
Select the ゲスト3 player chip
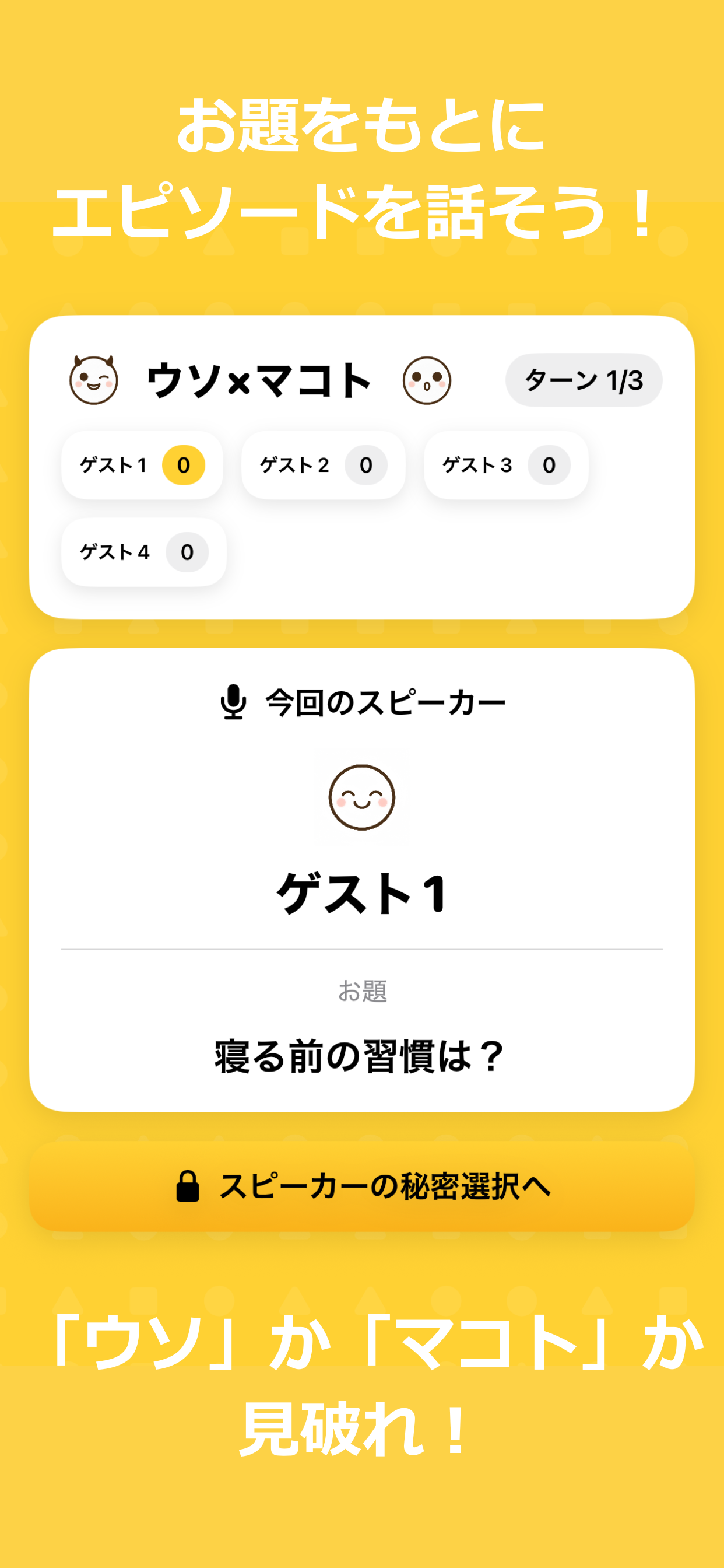507,464
